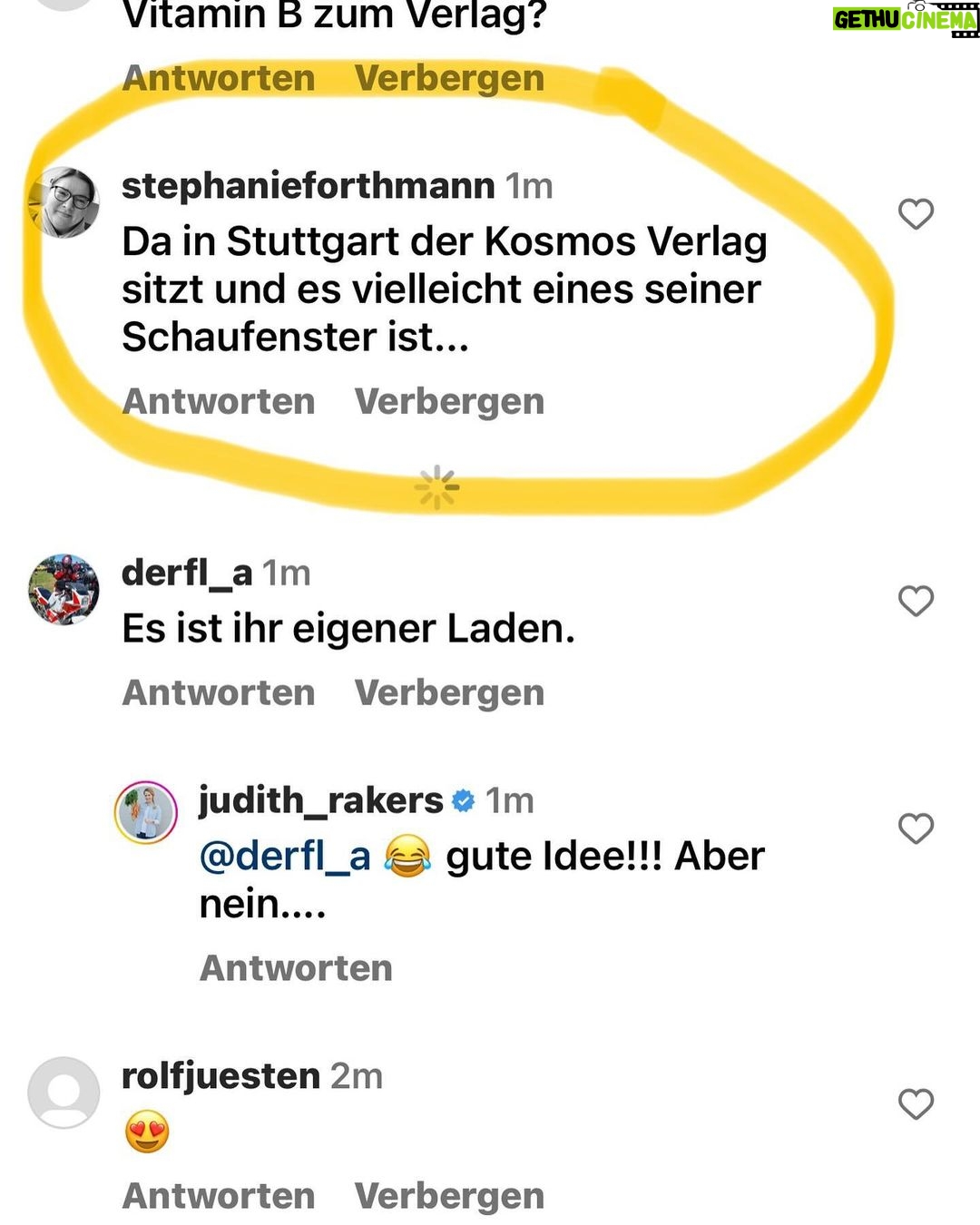Reply to stephanieforthmann's comment via Antworten

219,401
